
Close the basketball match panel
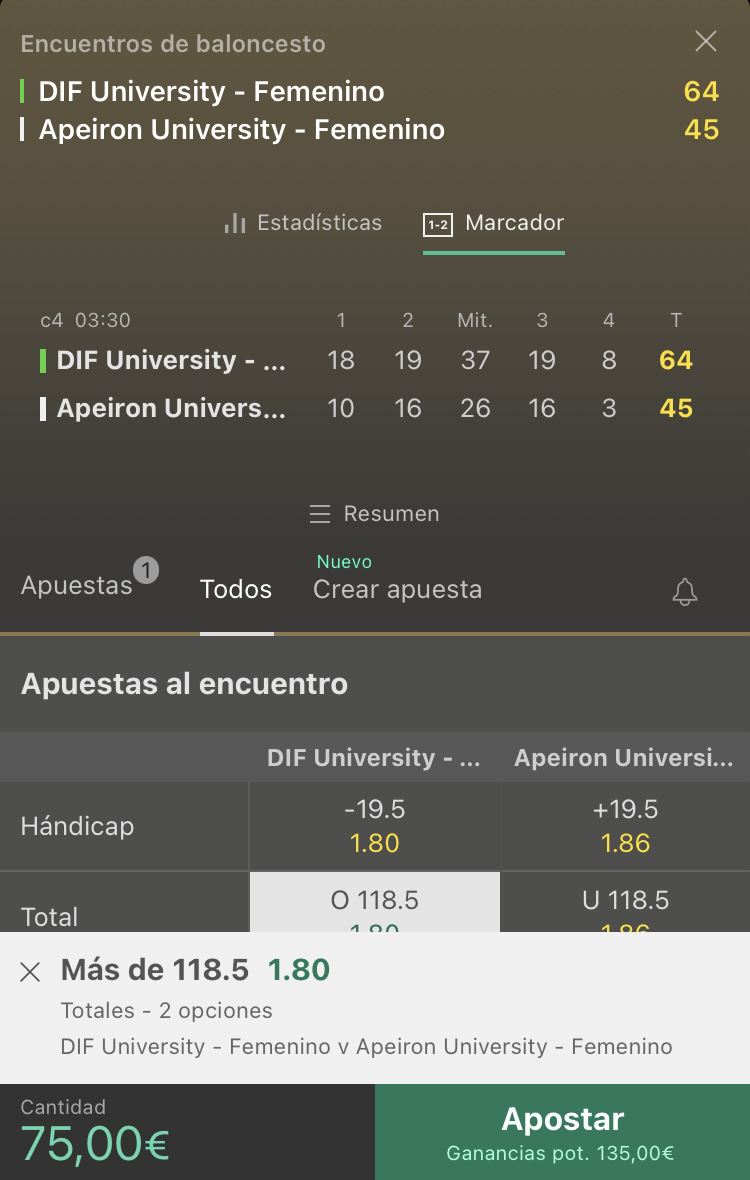706,41
